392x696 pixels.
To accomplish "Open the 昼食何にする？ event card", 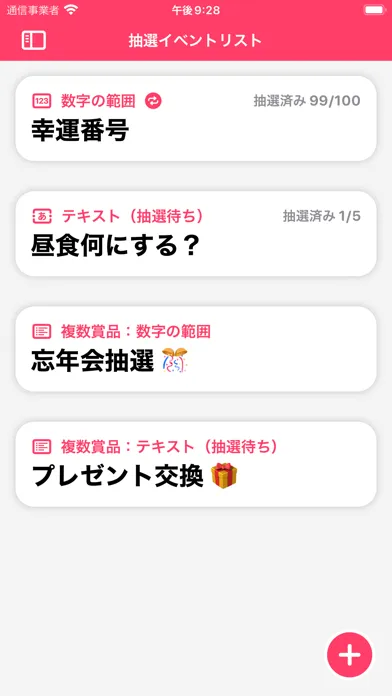I will [196, 234].
